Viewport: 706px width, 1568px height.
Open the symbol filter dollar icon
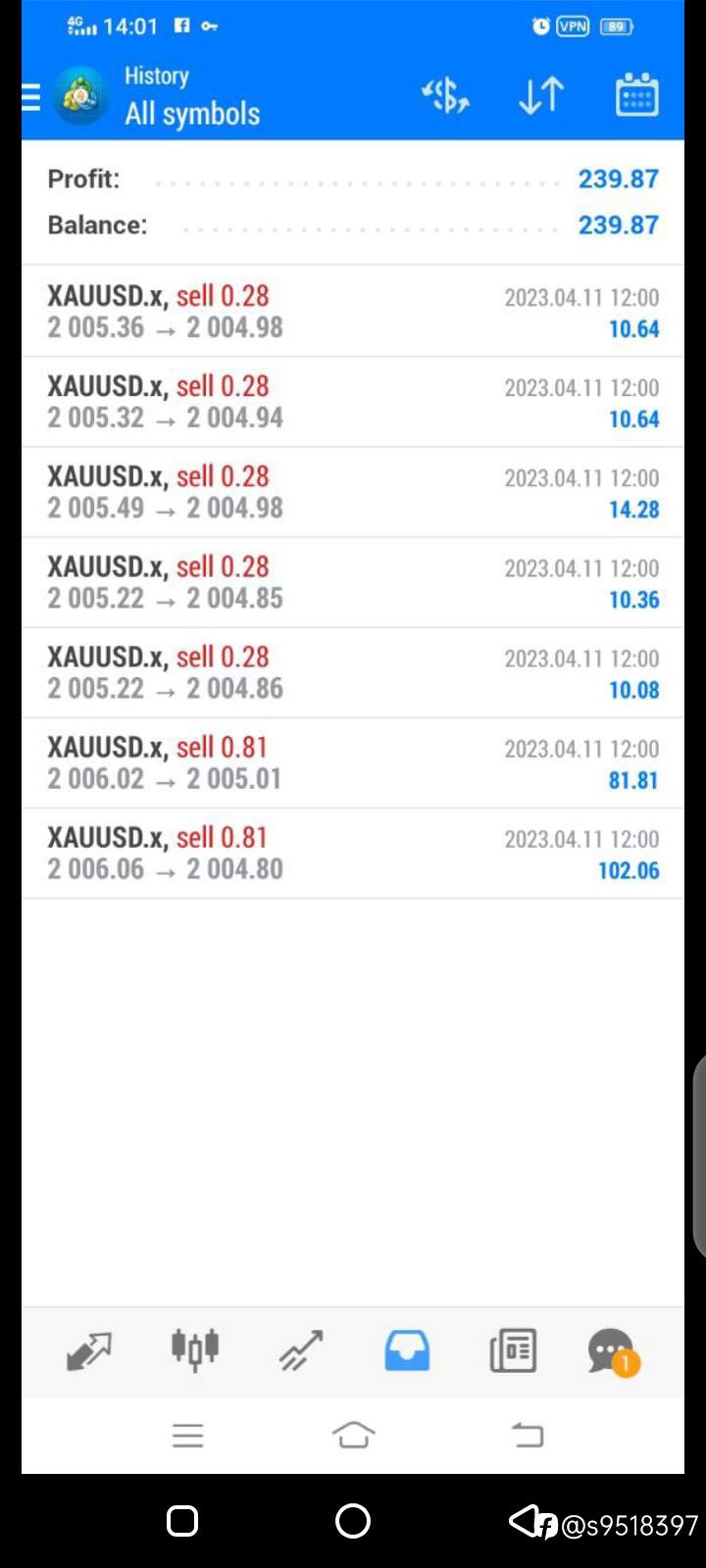(445, 96)
